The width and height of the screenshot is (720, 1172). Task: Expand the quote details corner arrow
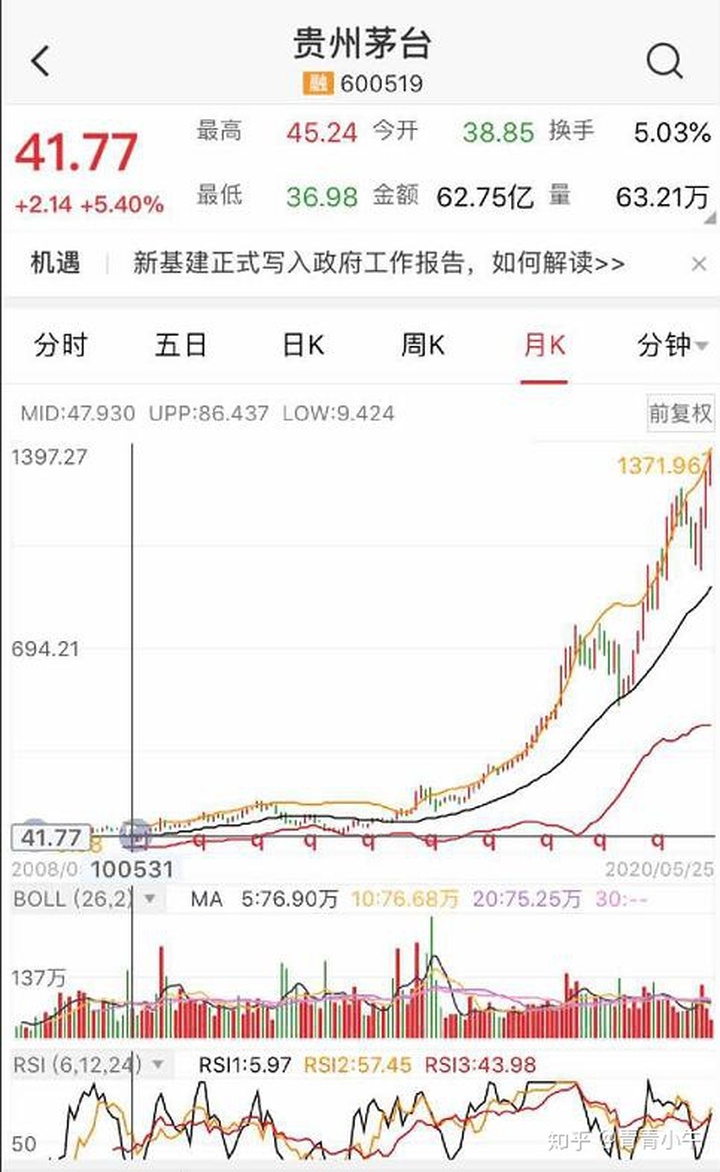(710, 218)
